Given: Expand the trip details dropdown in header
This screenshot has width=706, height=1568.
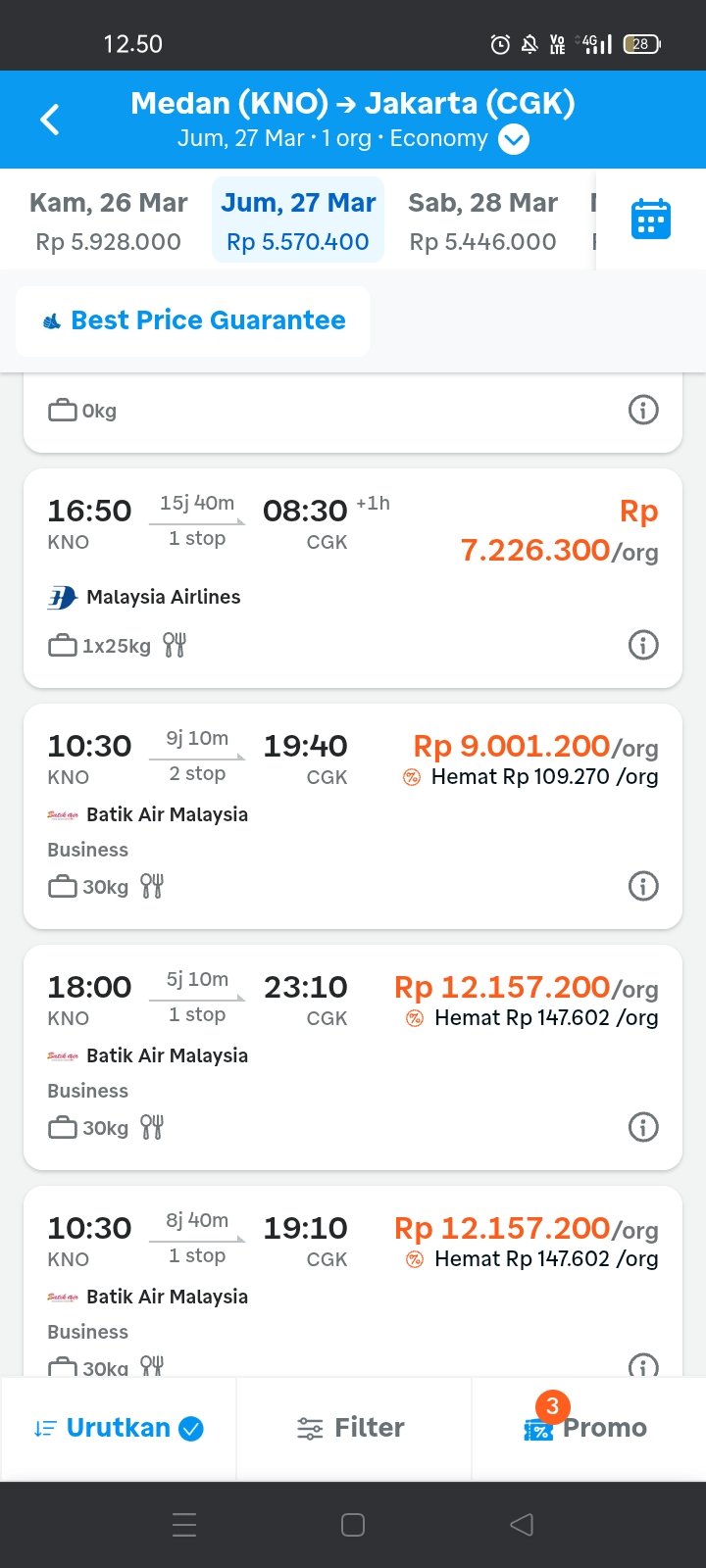Looking at the screenshot, I should coord(514,139).
